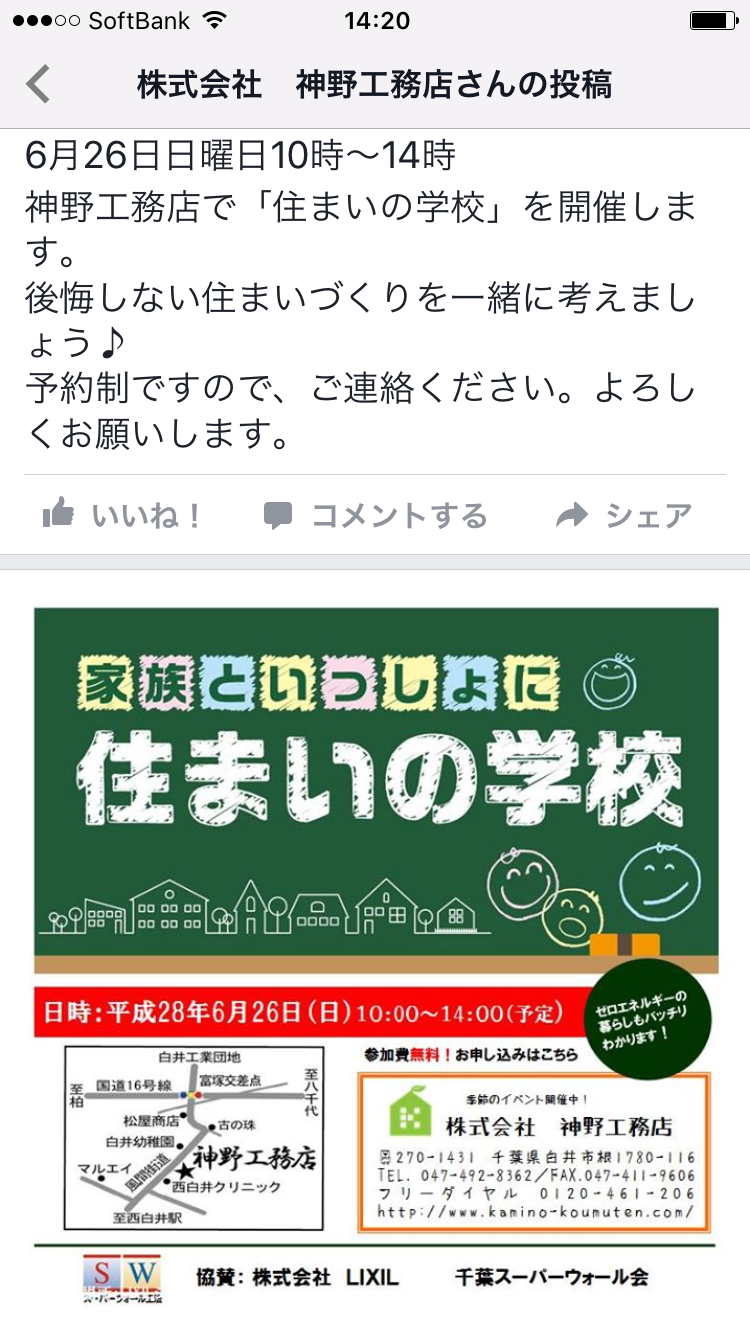The height and width of the screenshot is (1334, 750).
Task: Go back using the back arrow
Action: (38, 84)
